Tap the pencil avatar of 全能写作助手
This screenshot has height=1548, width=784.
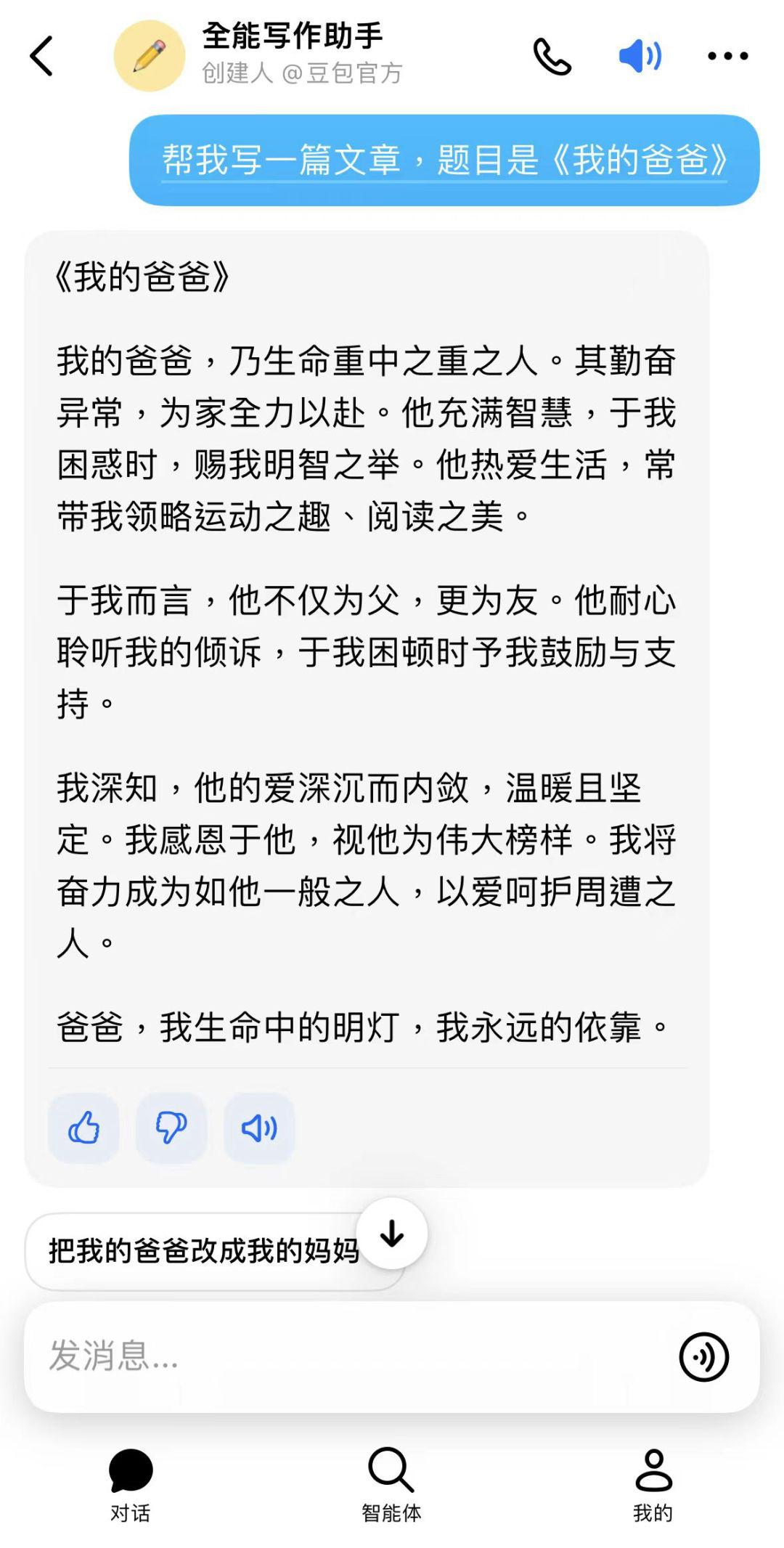[149, 56]
